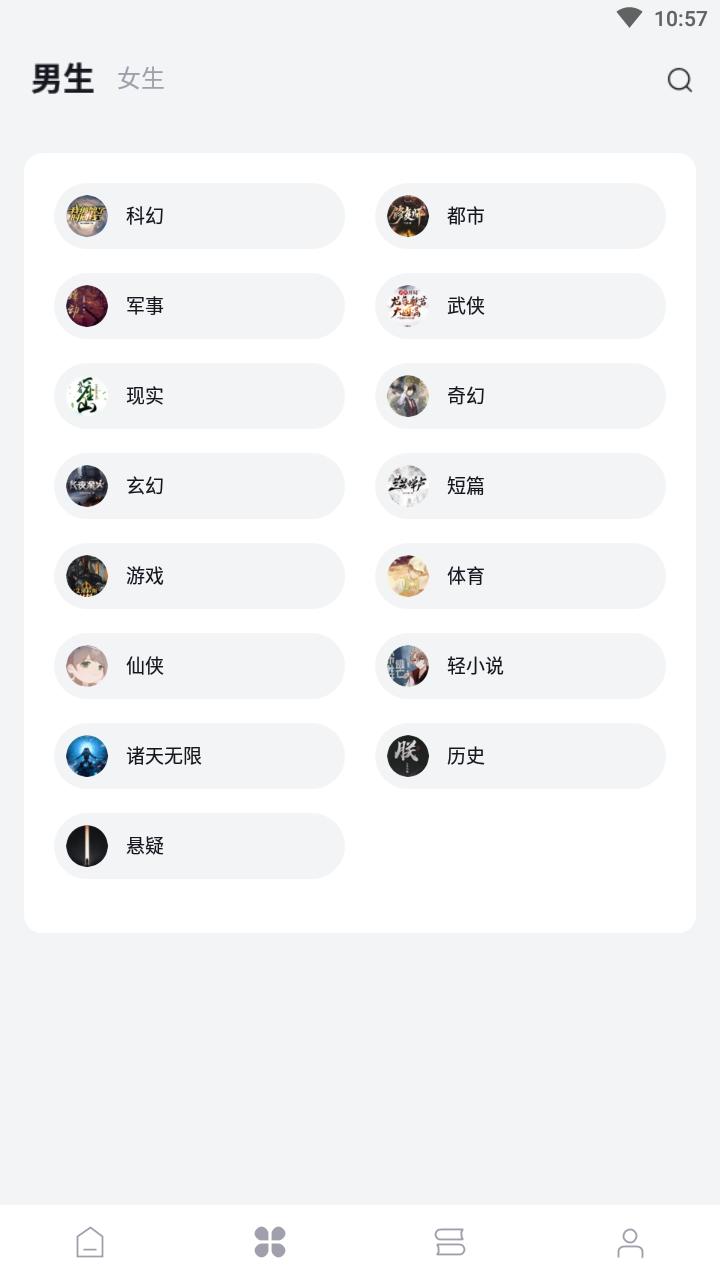Select the 游戏 category

[200, 576]
